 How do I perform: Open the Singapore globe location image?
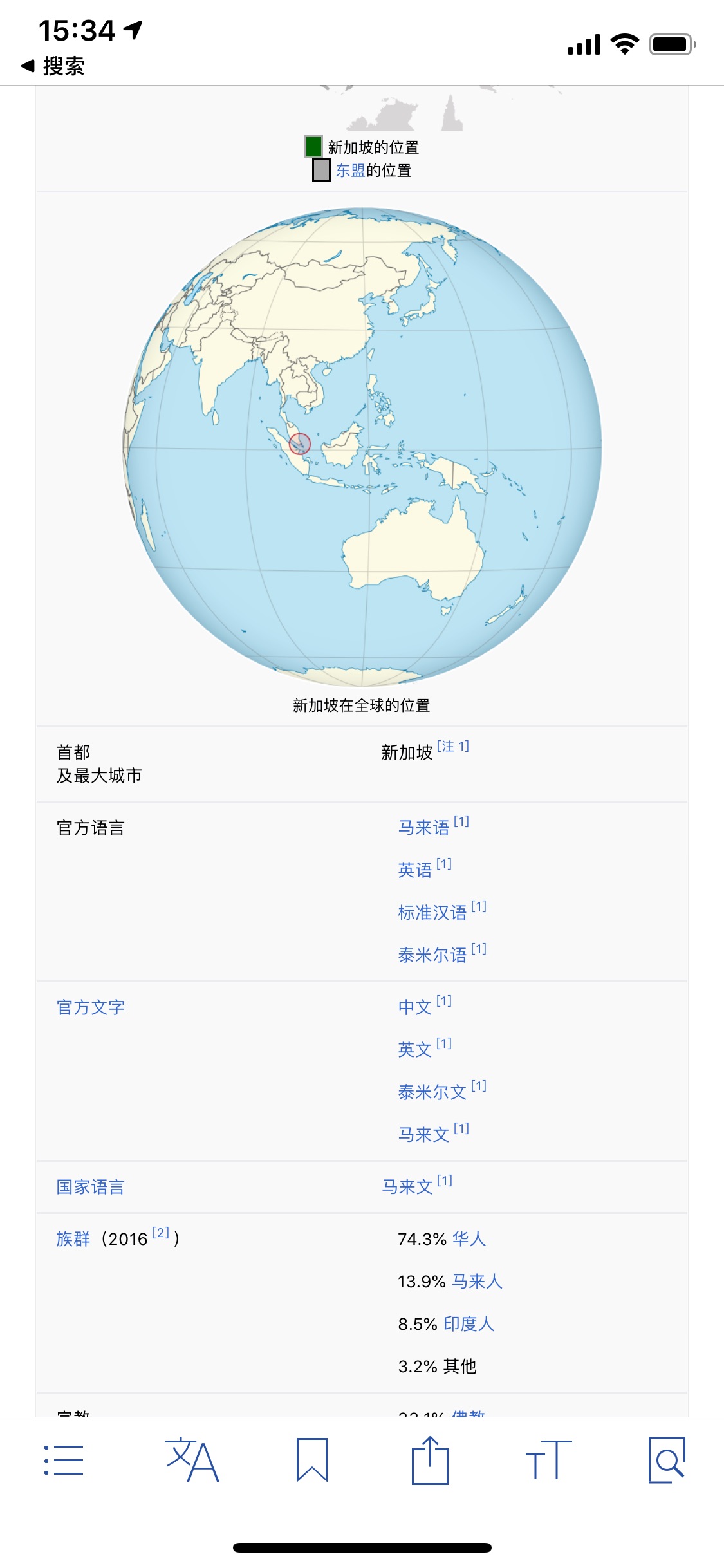click(362, 447)
